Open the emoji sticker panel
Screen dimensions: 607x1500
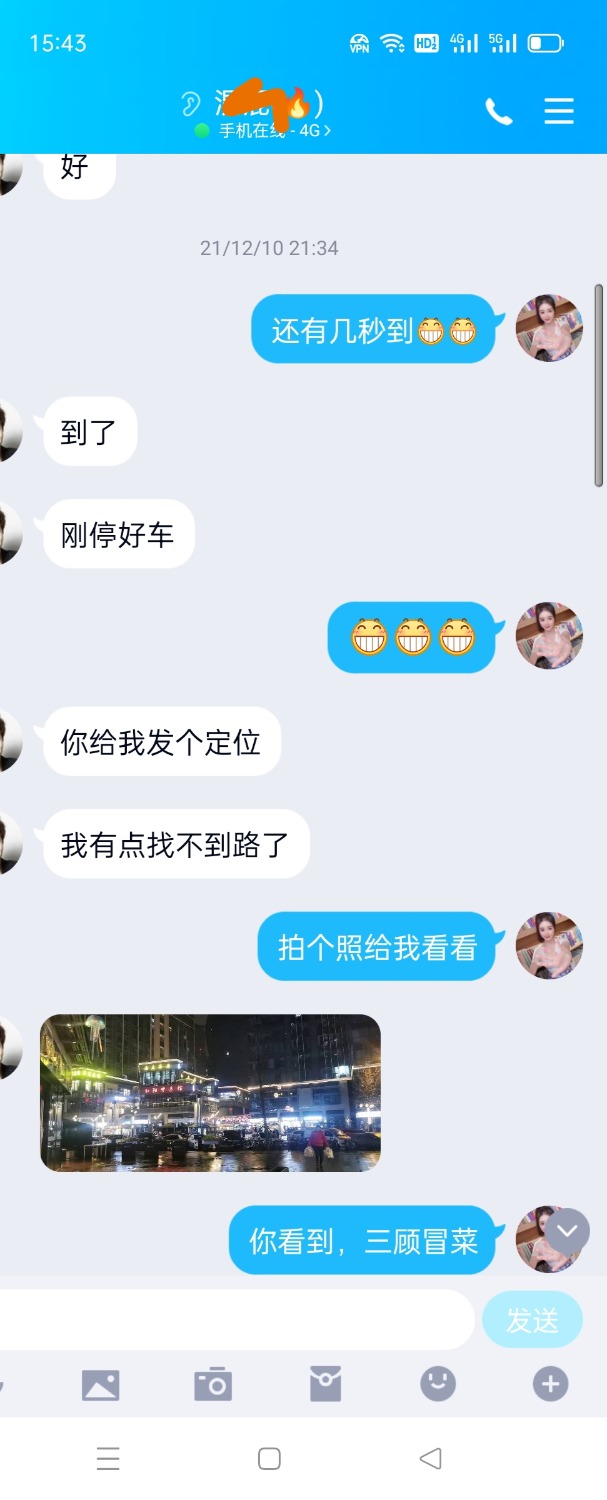(x=437, y=1384)
